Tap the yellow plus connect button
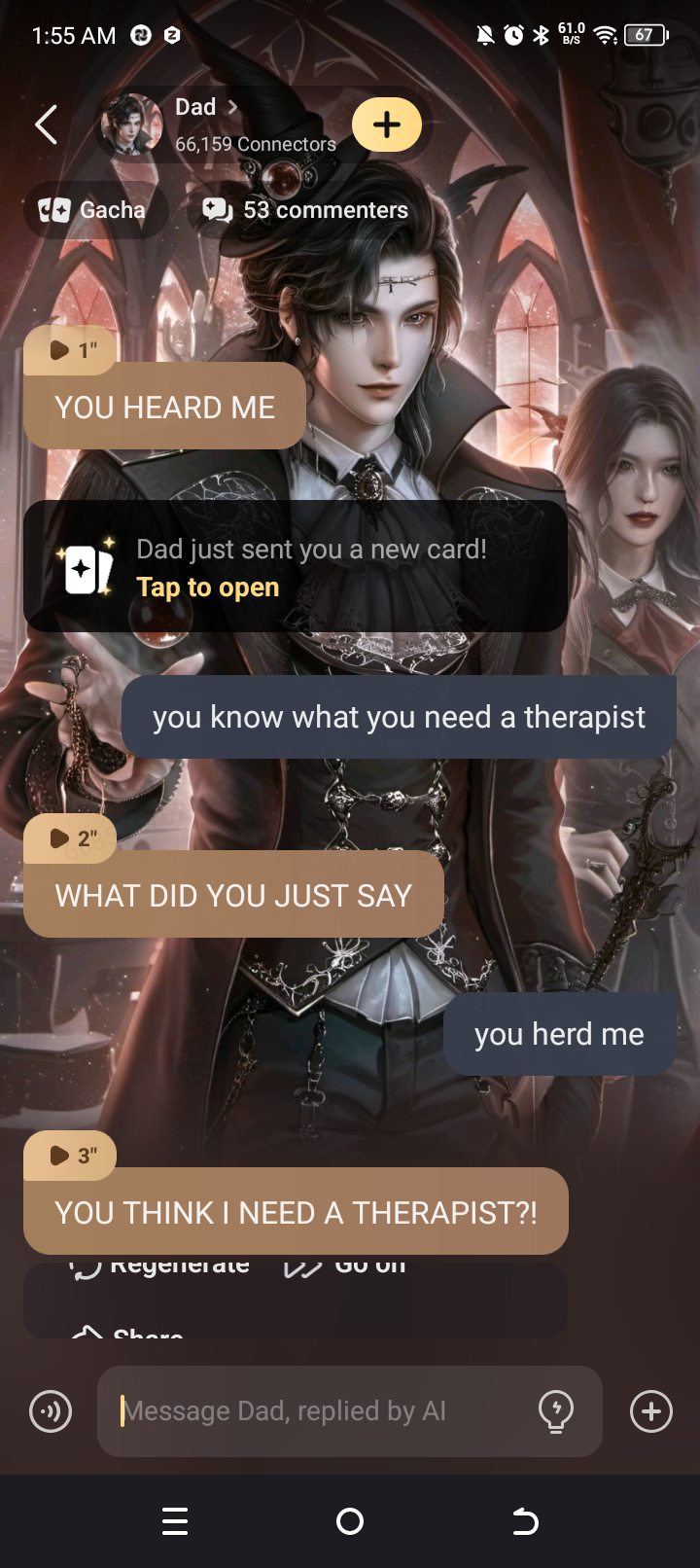Image resolution: width=700 pixels, height=1568 pixels. click(387, 125)
